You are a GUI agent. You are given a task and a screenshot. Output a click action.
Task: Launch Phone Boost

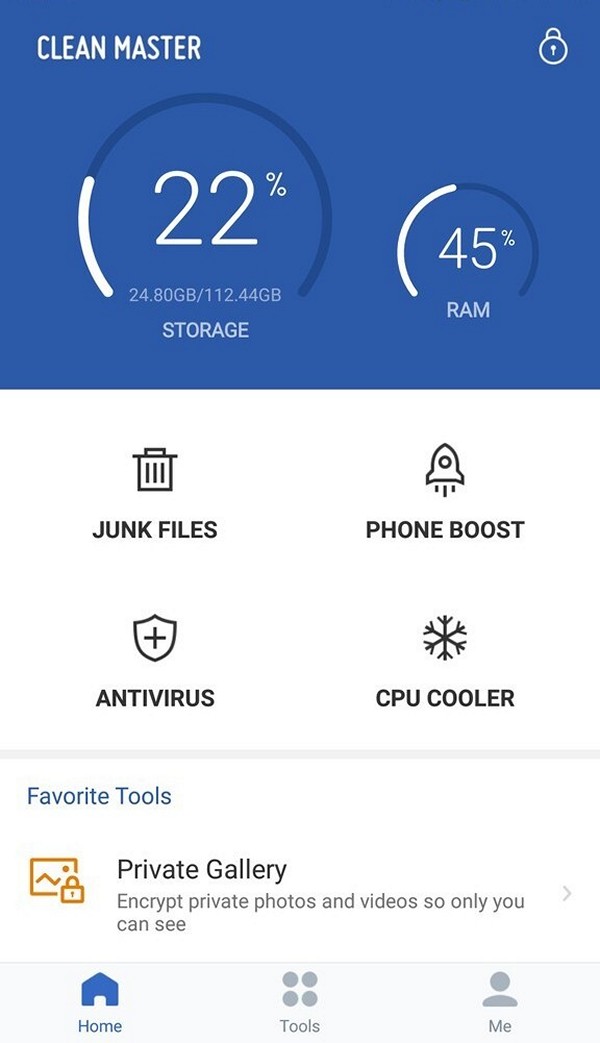coord(445,492)
